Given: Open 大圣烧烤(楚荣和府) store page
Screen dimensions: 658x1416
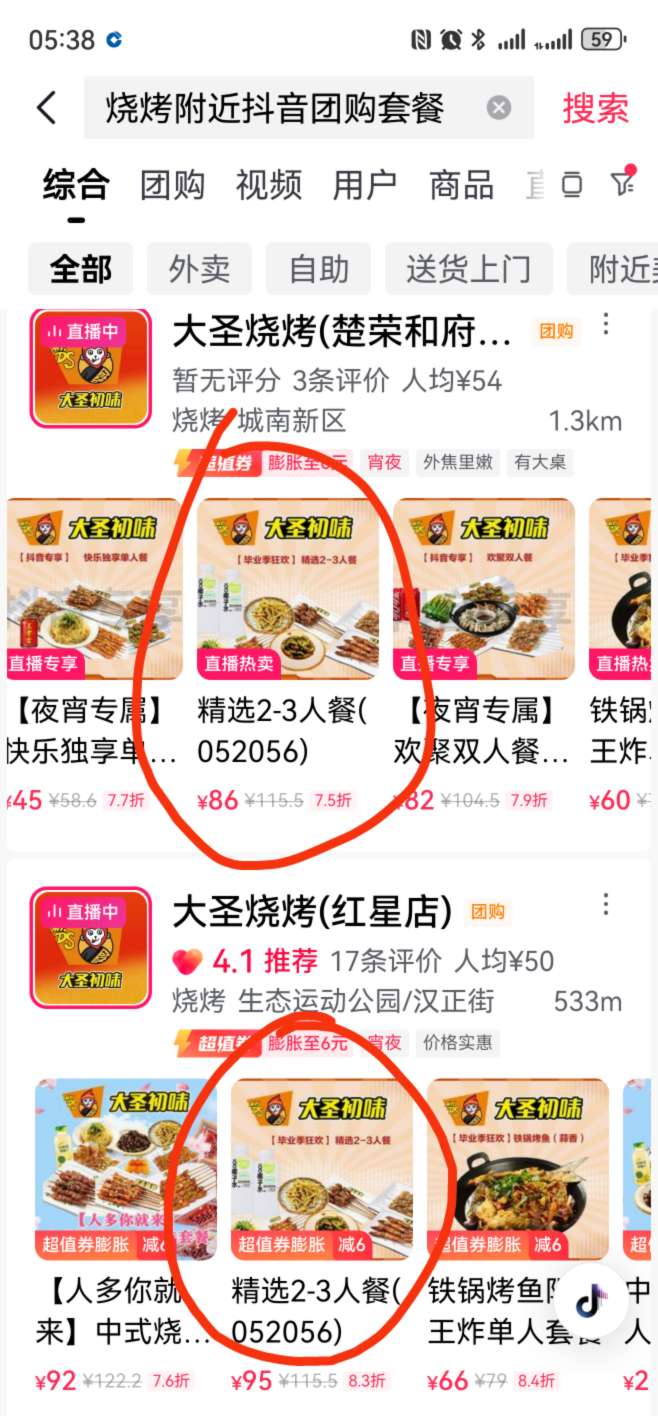Looking at the screenshot, I should (341, 332).
